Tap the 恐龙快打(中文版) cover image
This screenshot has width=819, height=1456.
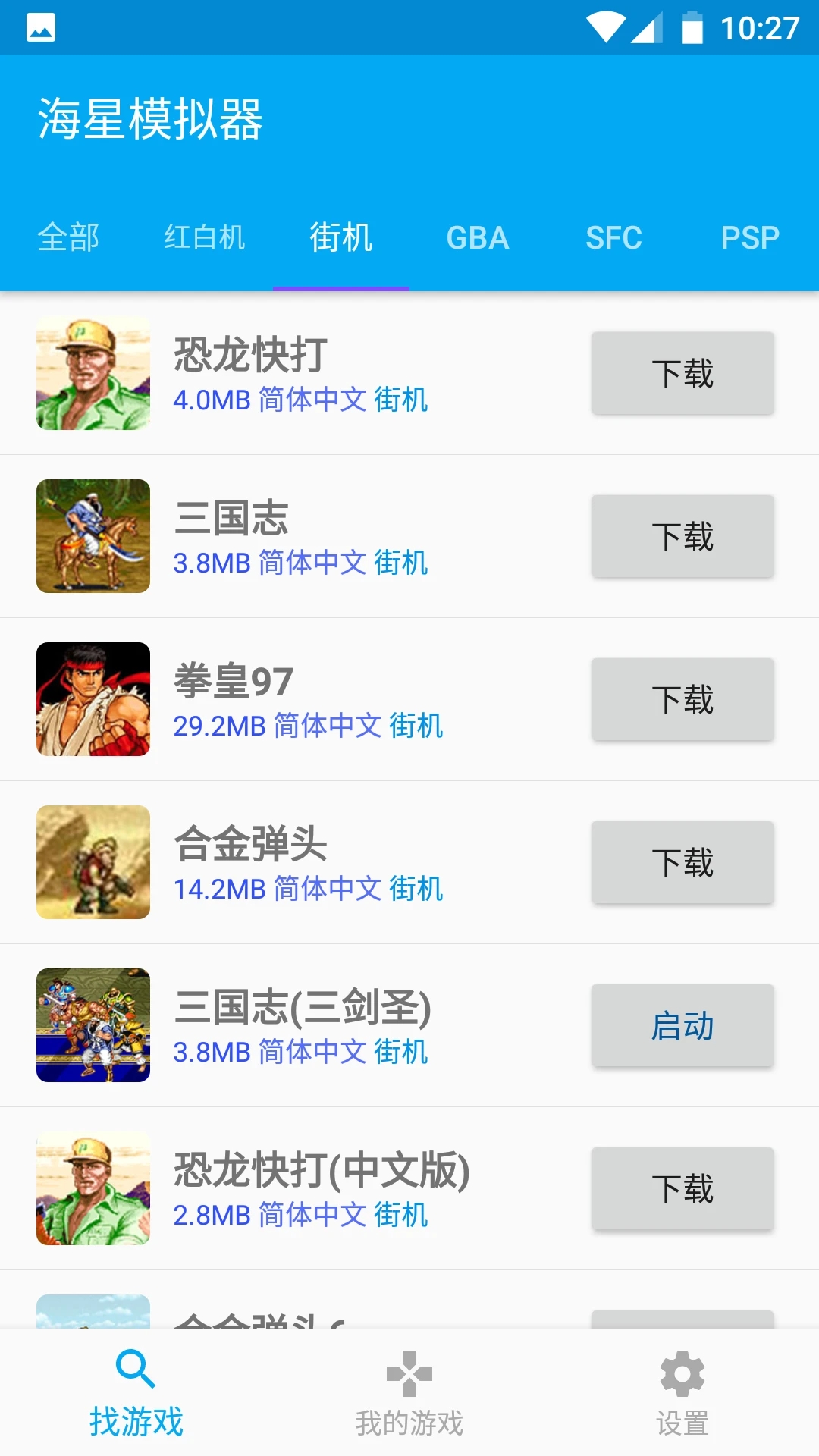(93, 1188)
